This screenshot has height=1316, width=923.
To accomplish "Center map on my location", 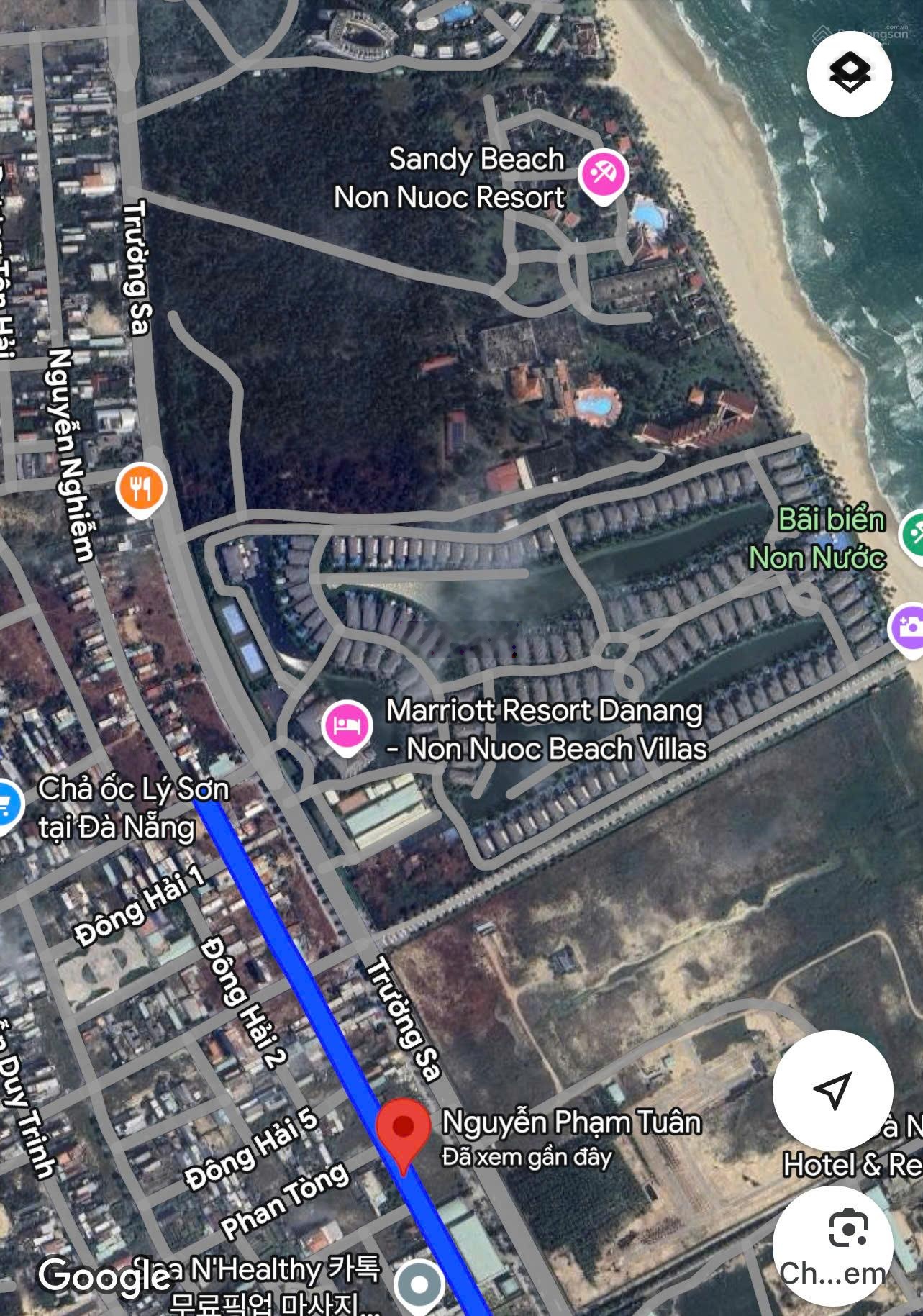I will 832,1090.
